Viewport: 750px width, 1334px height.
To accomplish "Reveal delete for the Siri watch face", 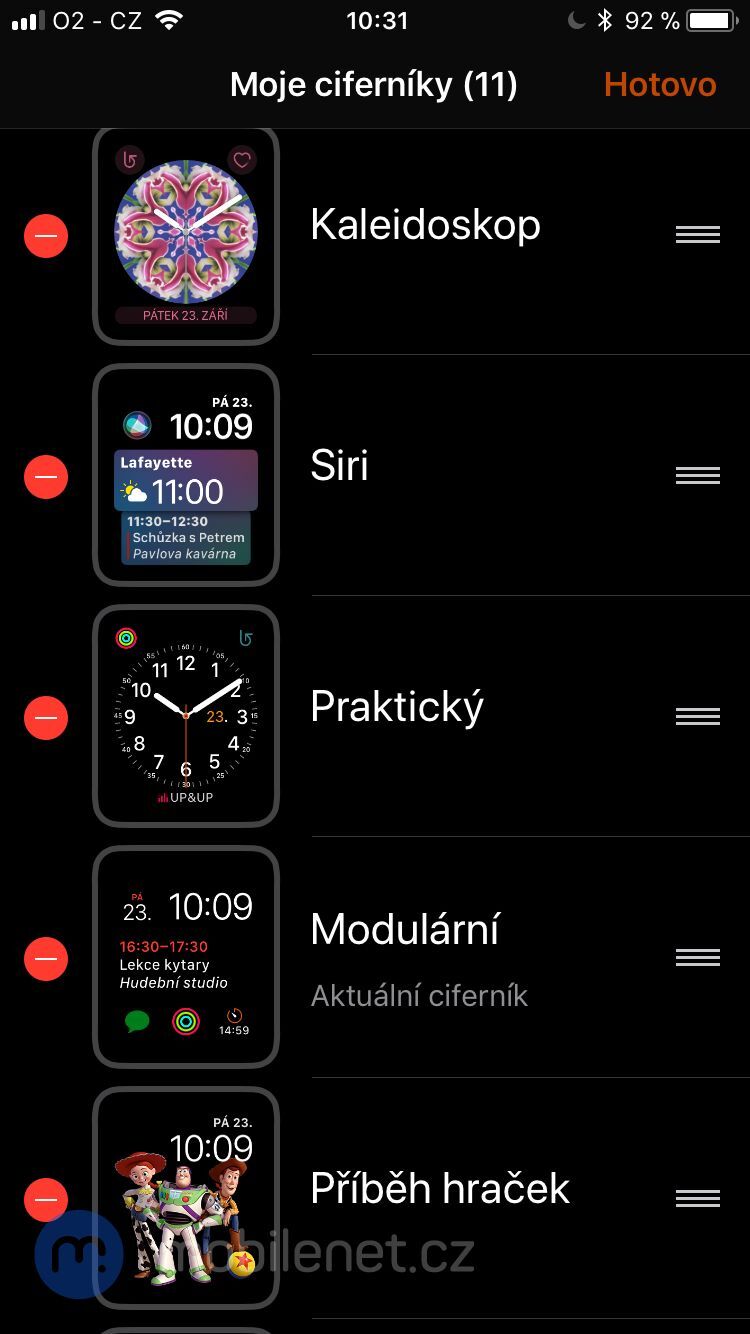I will coord(46,477).
